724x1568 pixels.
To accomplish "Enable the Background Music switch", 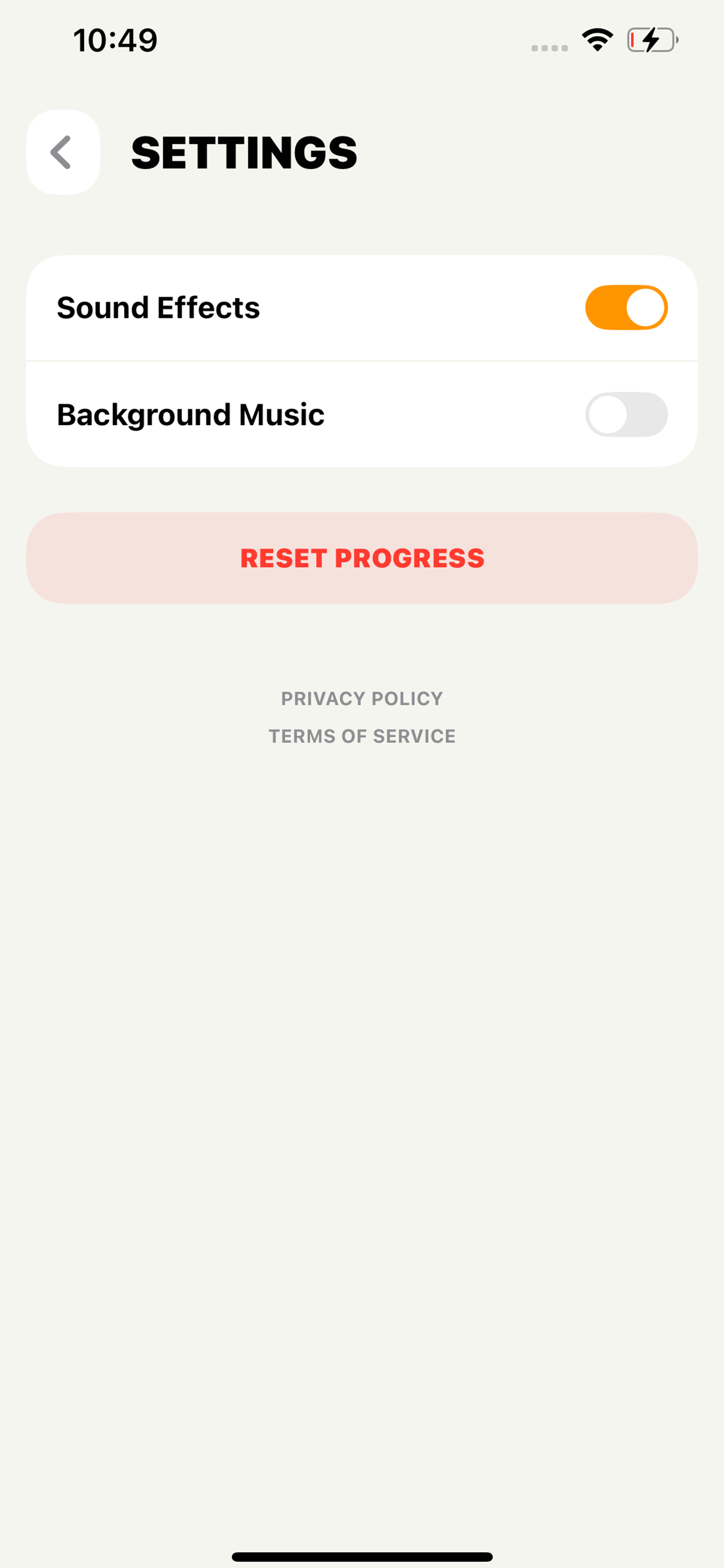I will 626,415.
